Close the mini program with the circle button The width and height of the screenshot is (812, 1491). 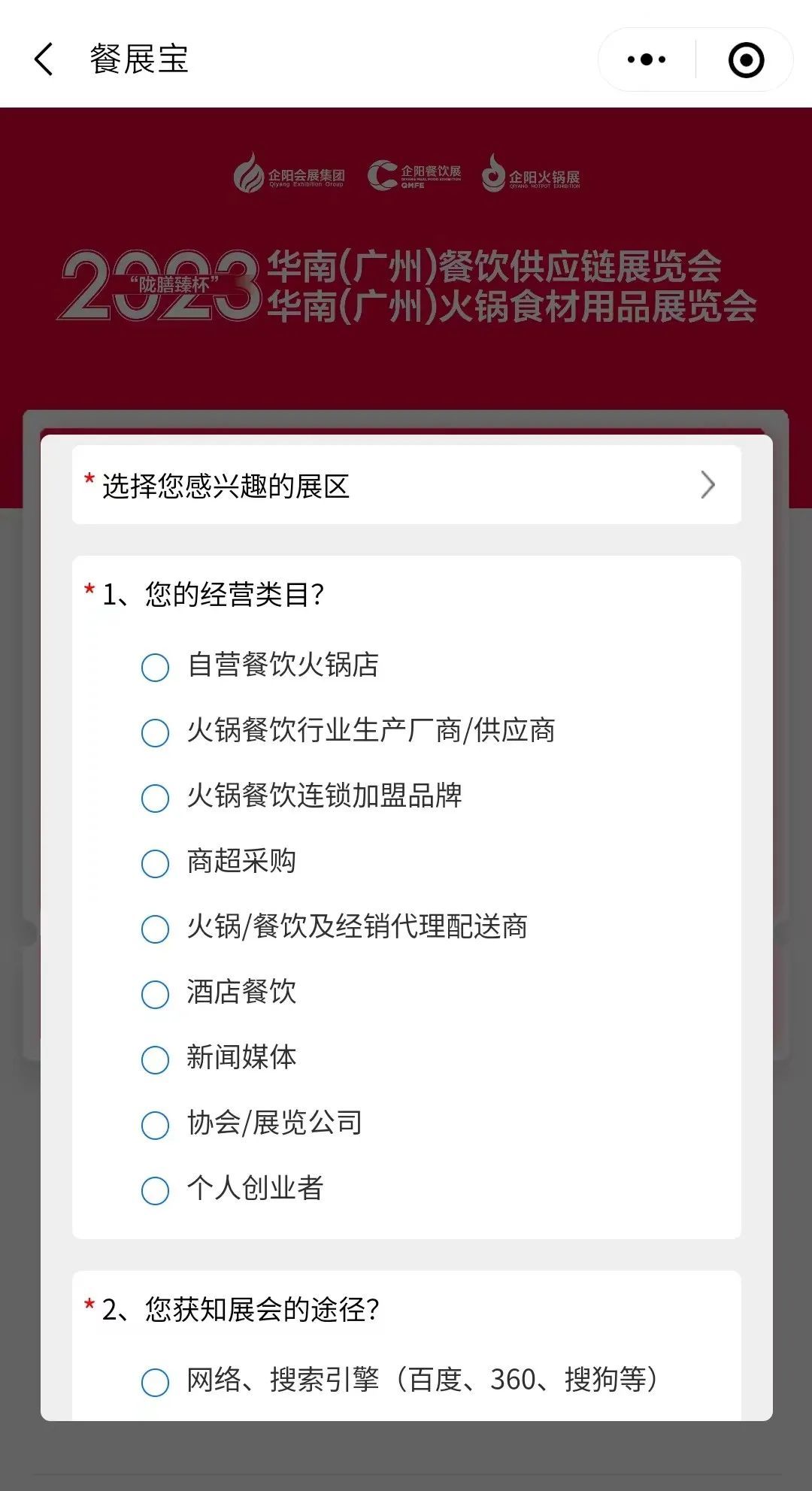pos(746,59)
